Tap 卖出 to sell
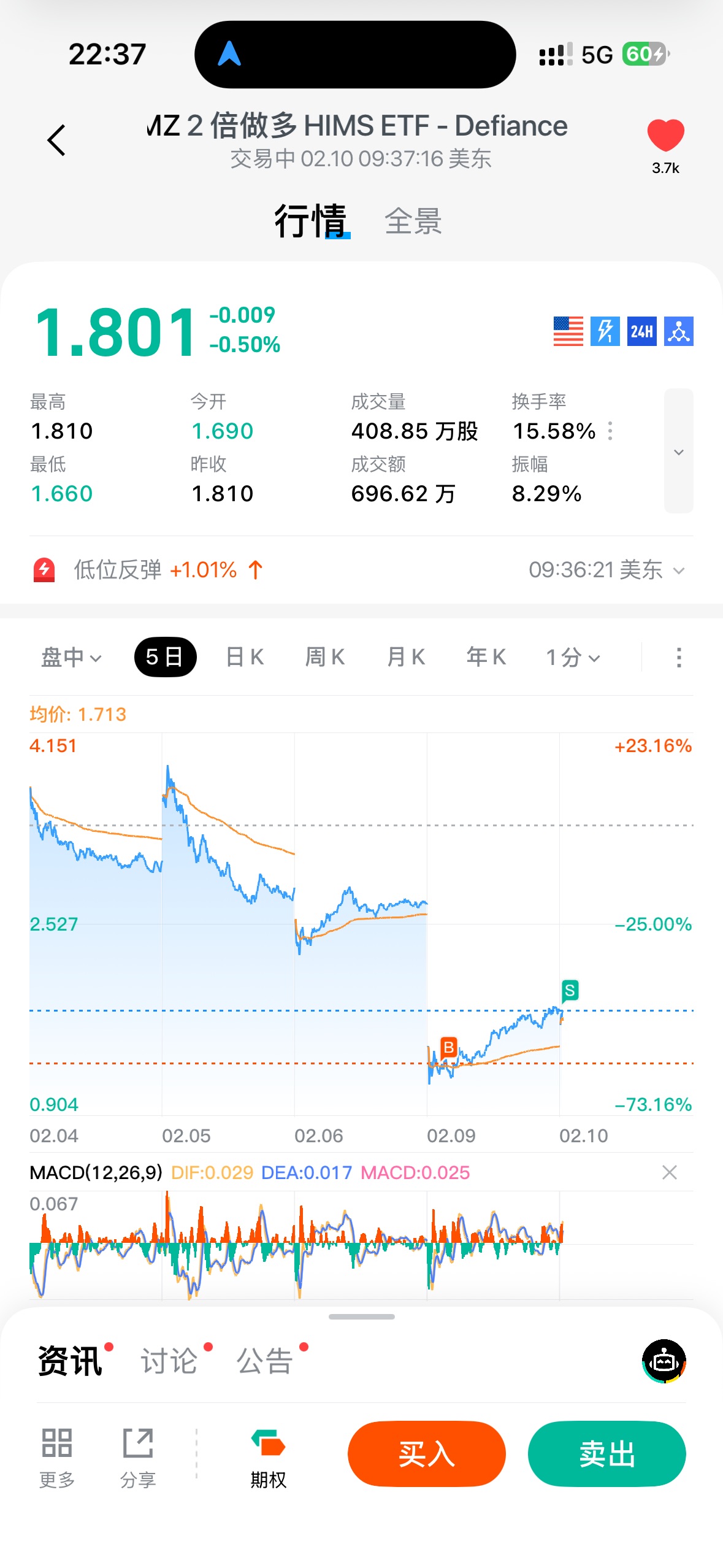This screenshot has width=723, height=1568. 606,1454
